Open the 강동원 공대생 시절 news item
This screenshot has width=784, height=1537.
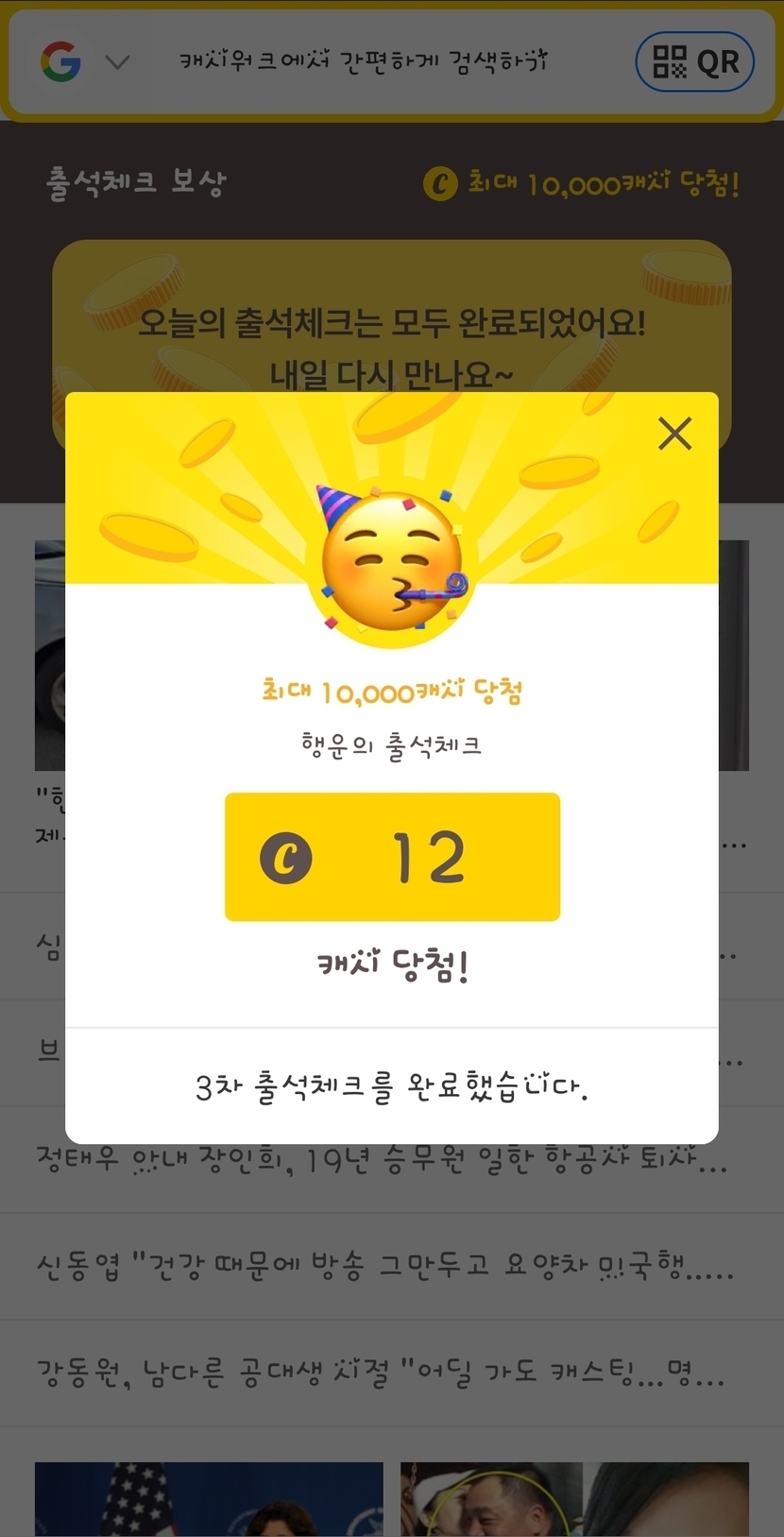tap(380, 1373)
